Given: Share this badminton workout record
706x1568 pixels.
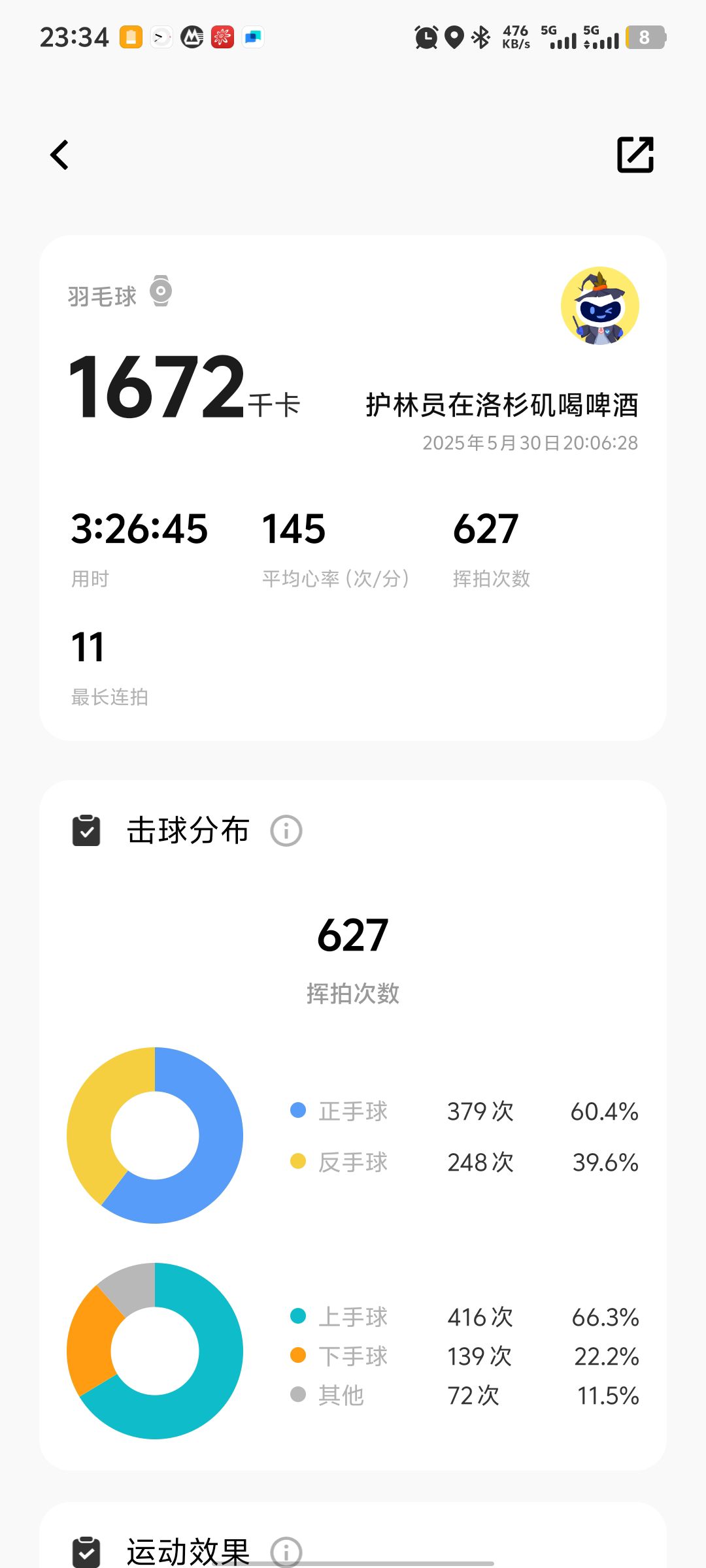Looking at the screenshot, I should pos(635,155).
